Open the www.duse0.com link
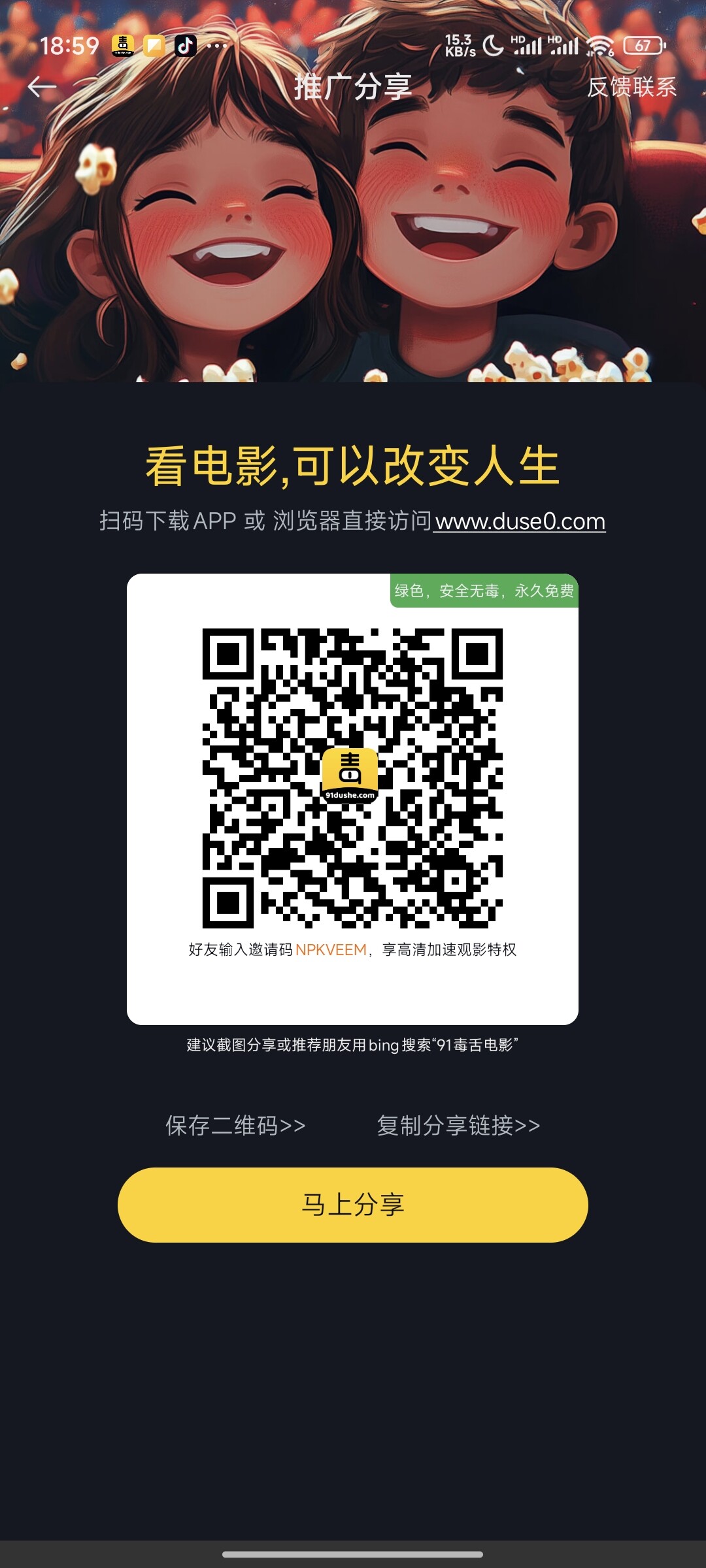Image resolution: width=706 pixels, height=1568 pixels. tap(520, 521)
